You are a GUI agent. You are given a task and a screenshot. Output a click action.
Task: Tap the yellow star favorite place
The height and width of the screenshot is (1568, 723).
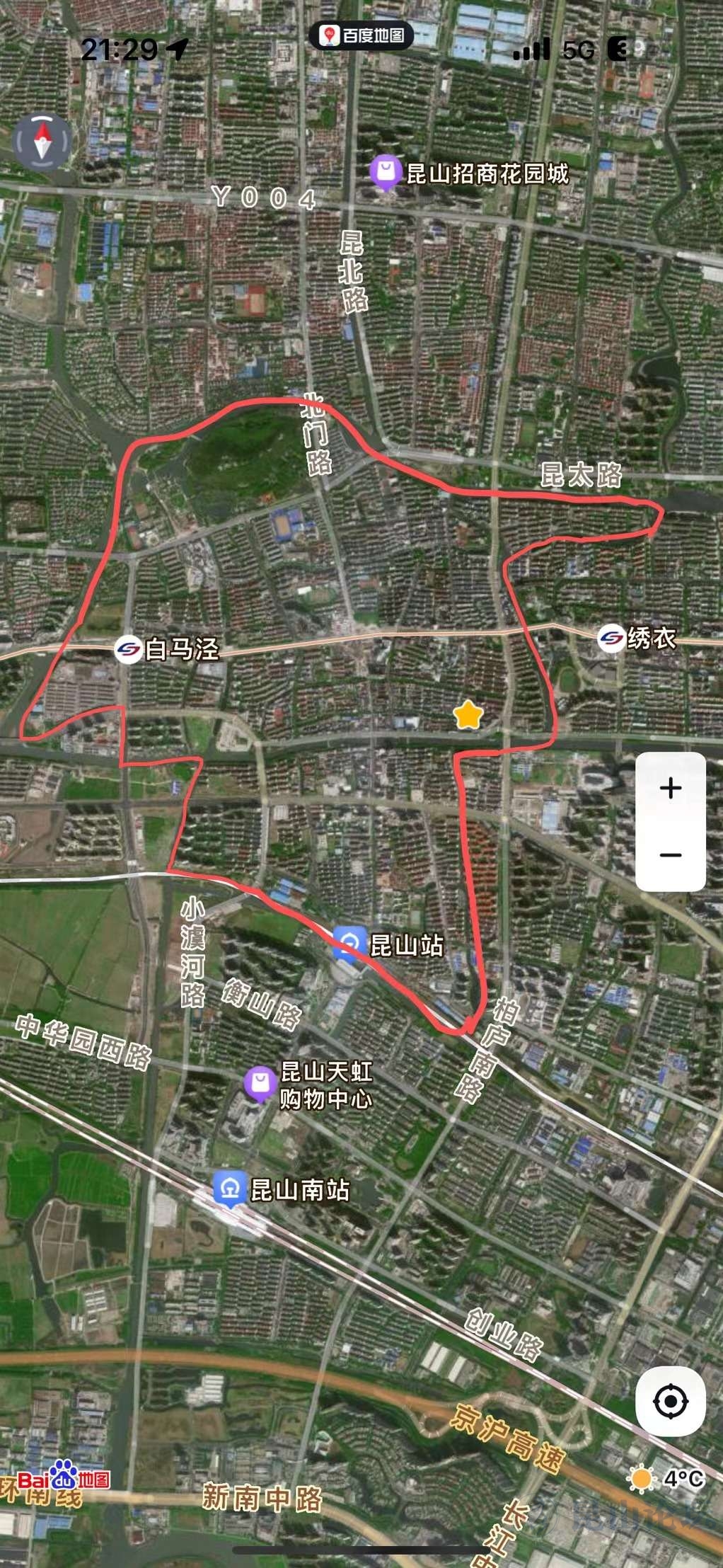(x=468, y=715)
